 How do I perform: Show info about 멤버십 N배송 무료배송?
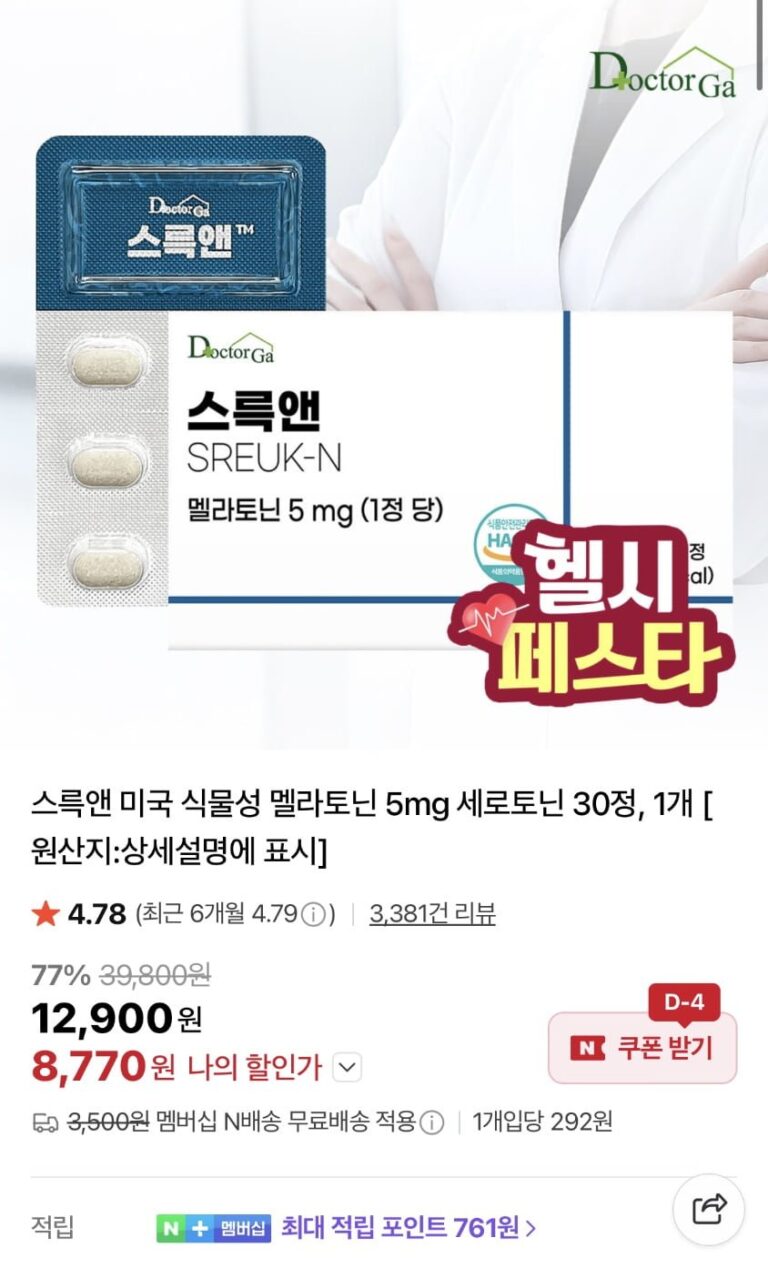[431, 1122]
